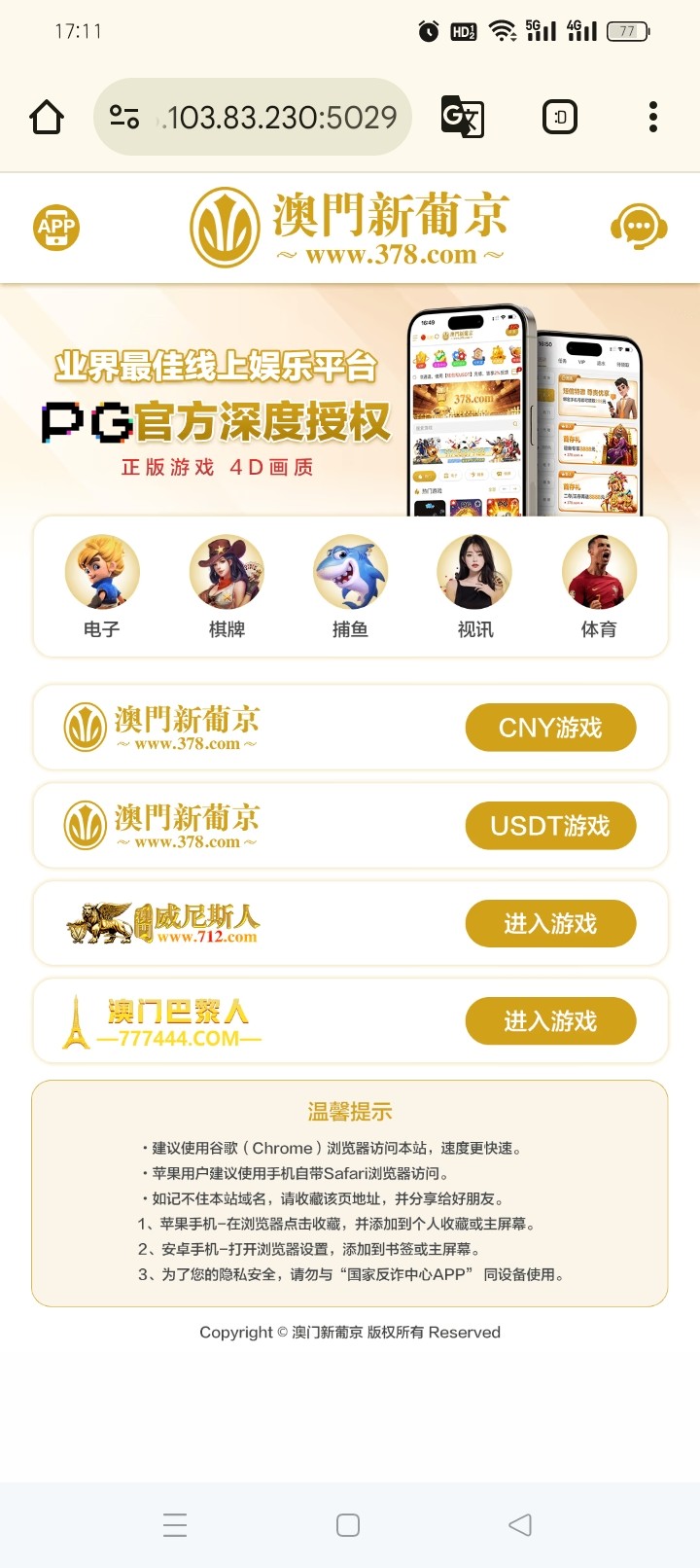Go back with the system back button
The image size is (700, 1568).
521,1524
